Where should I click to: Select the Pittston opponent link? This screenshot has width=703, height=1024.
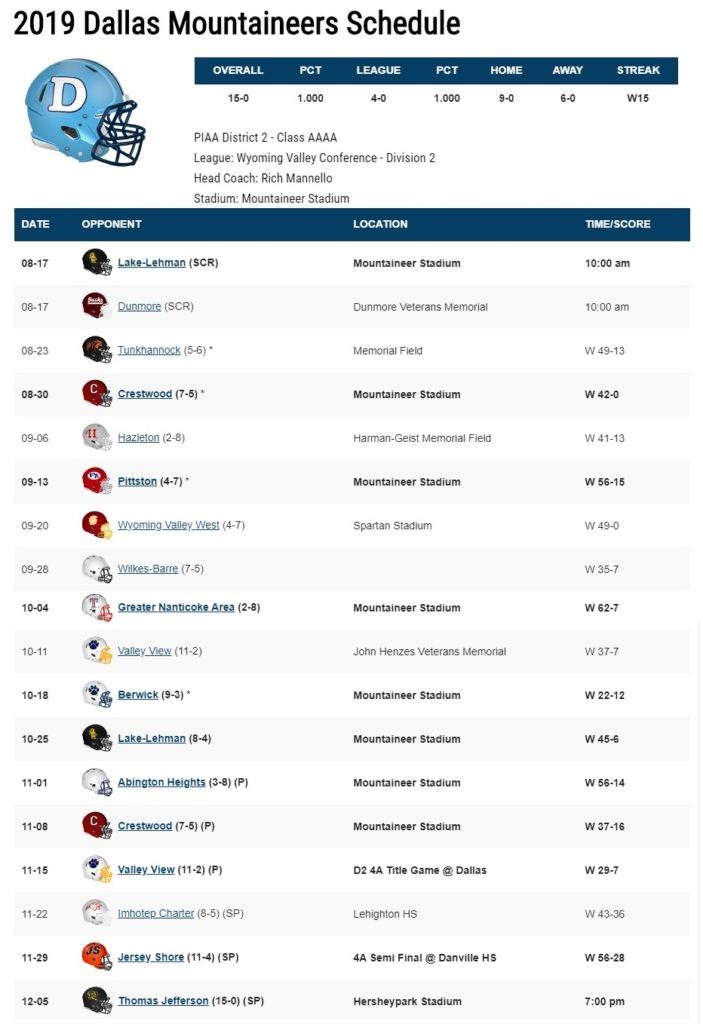point(137,482)
